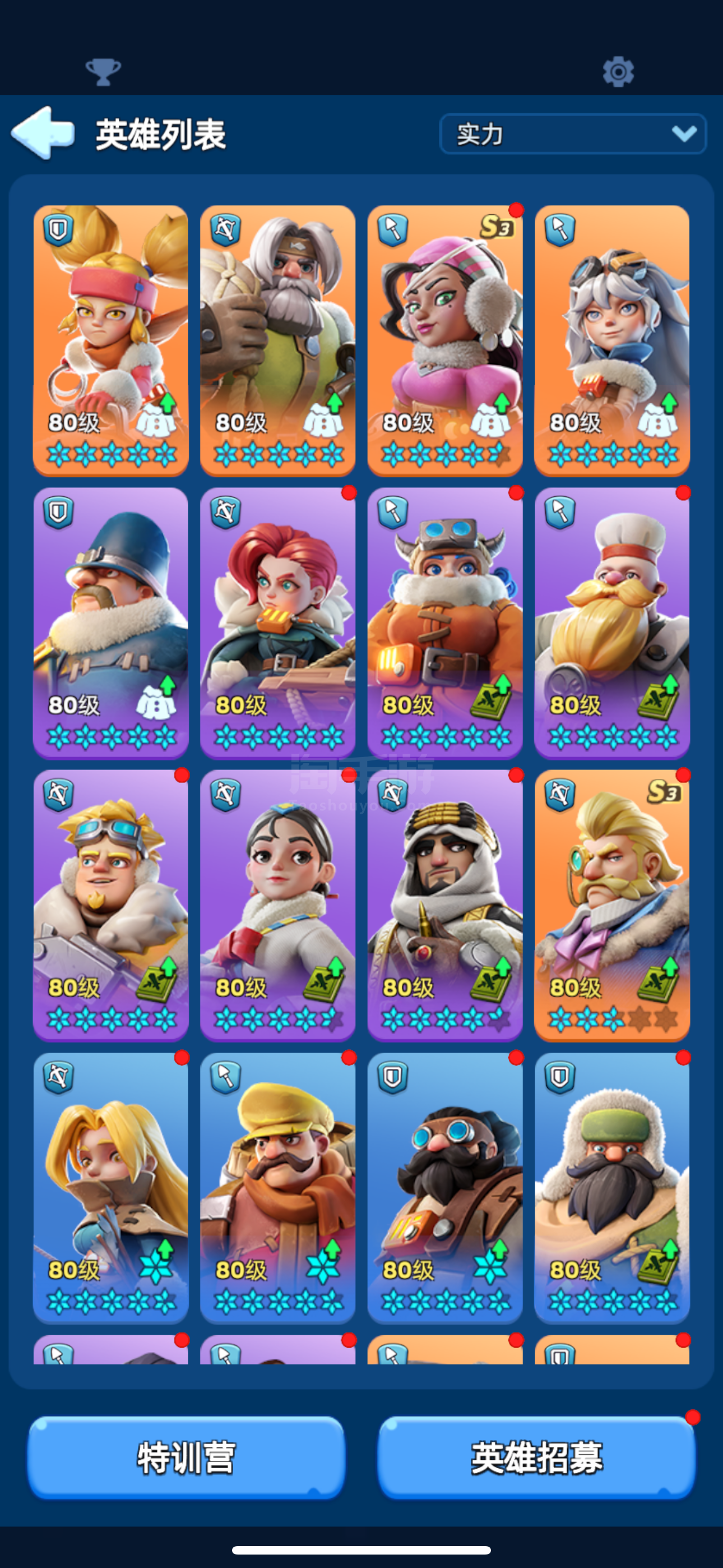Open the silver-haired hero with goggles
Screen dimensions: 723x1568
tap(611, 340)
